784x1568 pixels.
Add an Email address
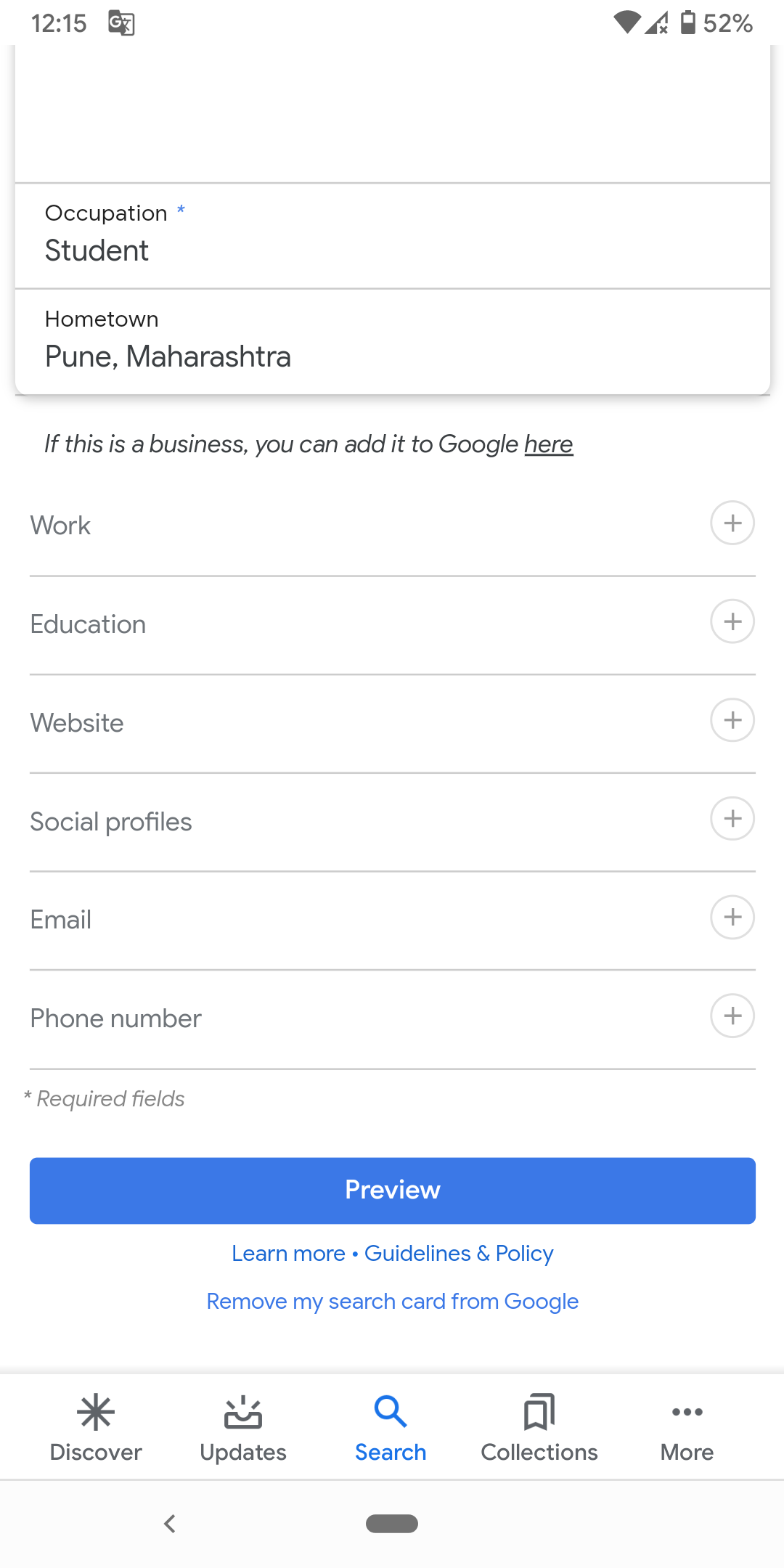[x=732, y=917]
